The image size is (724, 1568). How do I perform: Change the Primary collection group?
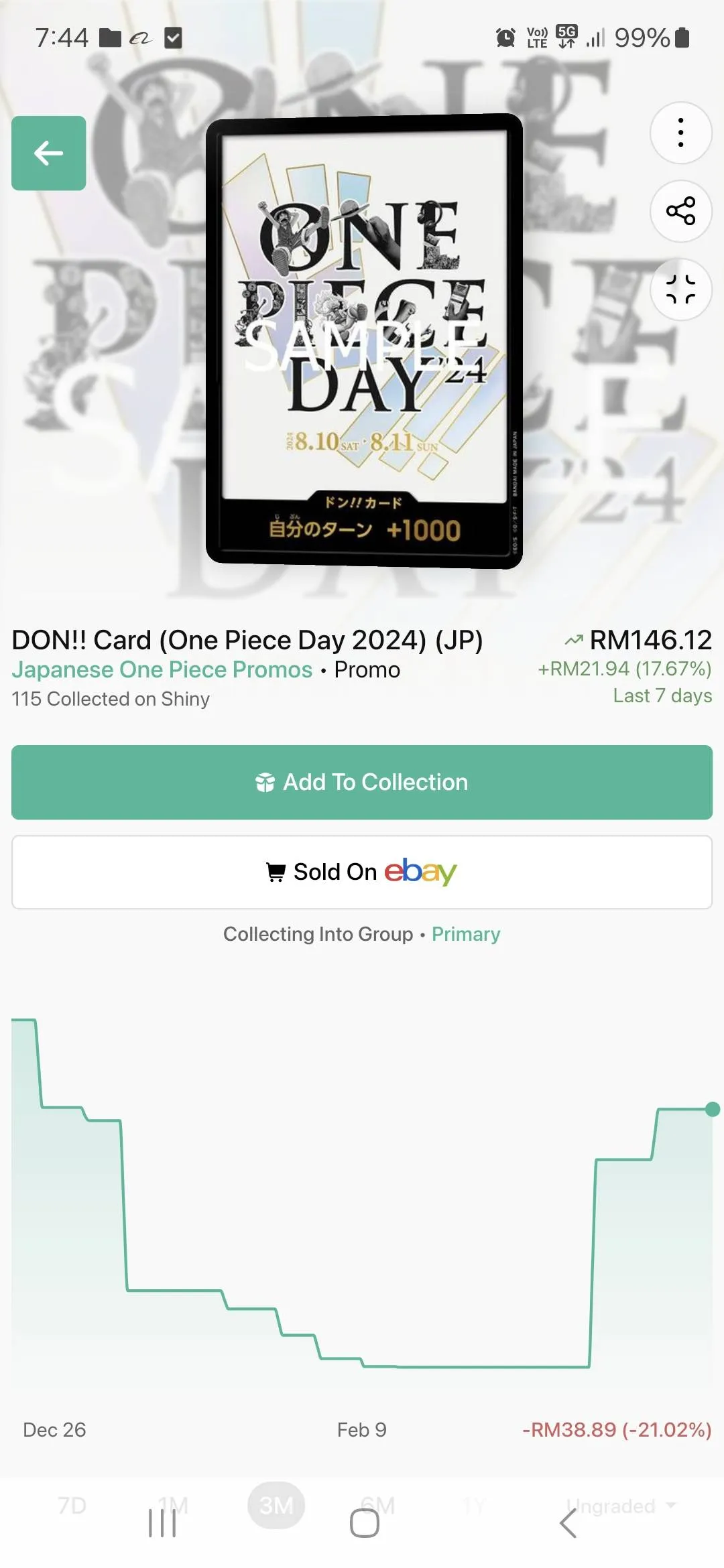pos(466,934)
